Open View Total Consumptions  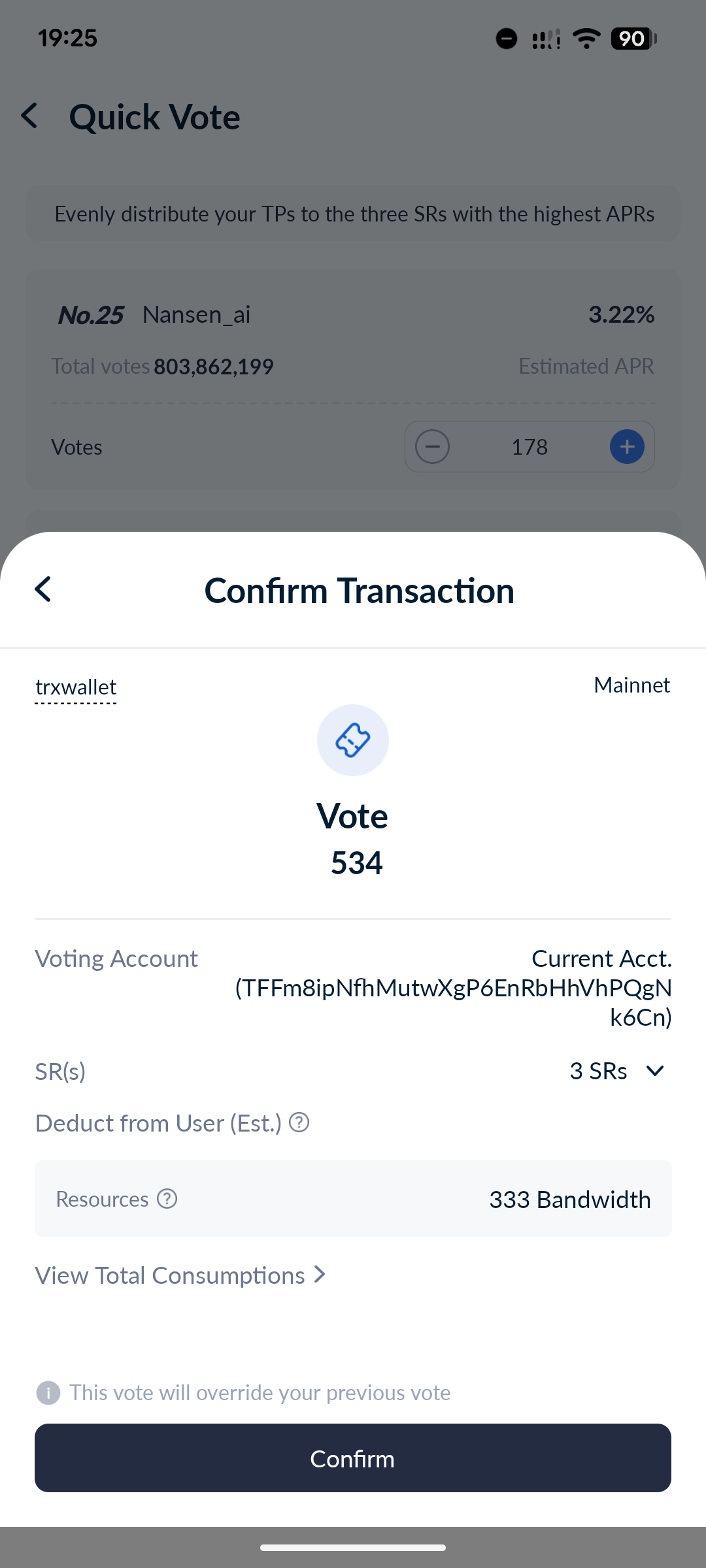point(180,1275)
